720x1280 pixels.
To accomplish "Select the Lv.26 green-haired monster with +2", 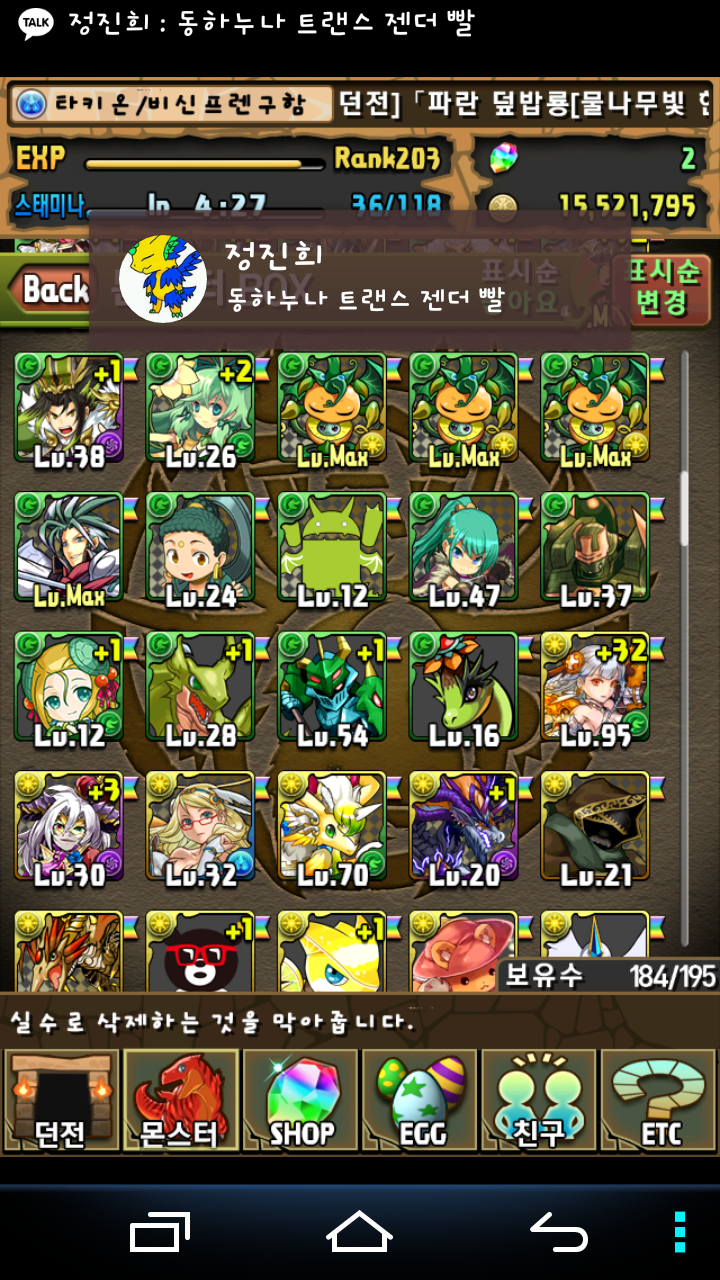I will click(x=200, y=409).
